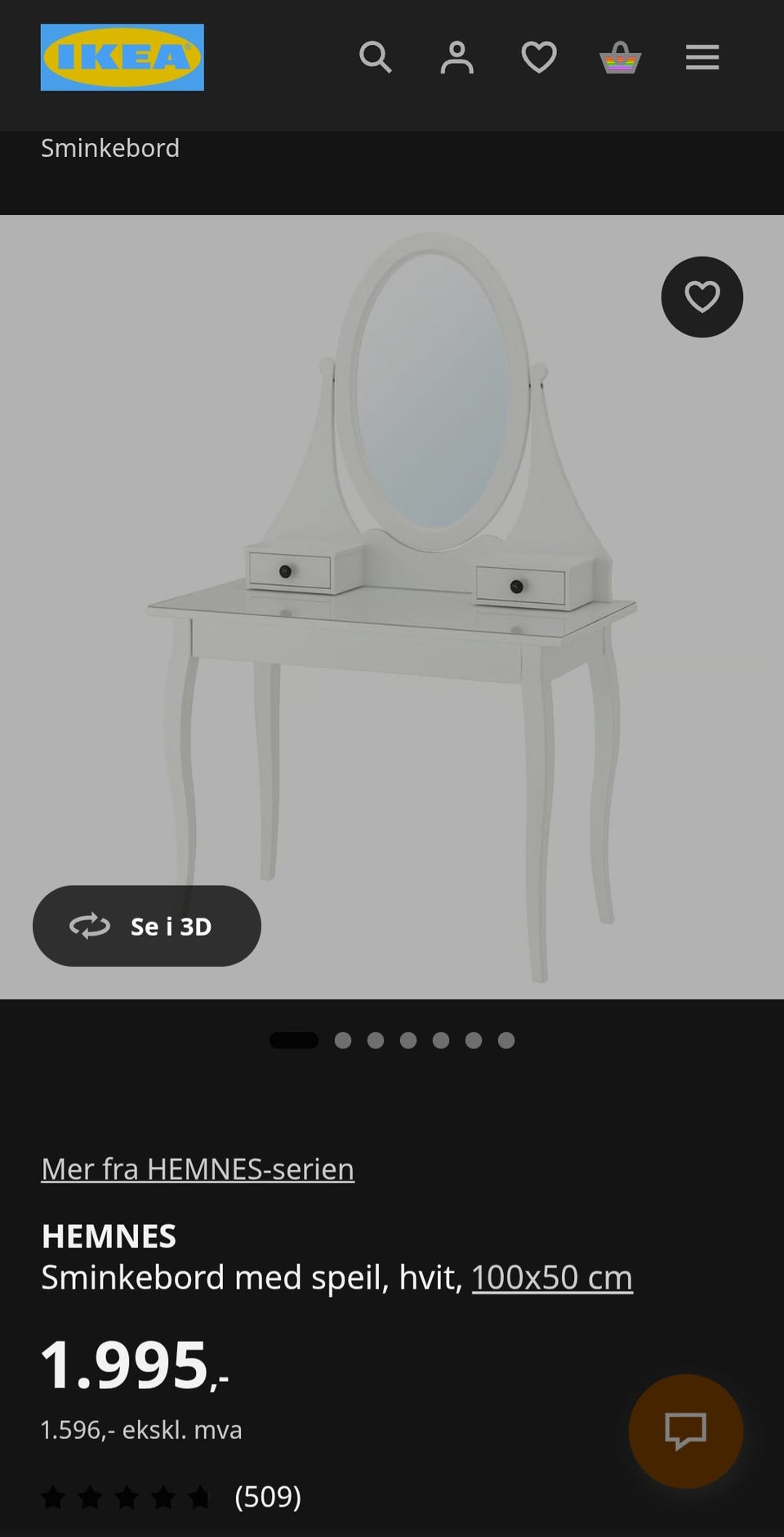
Task: Go to the IKEA home page logo
Action: (x=122, y=57)
